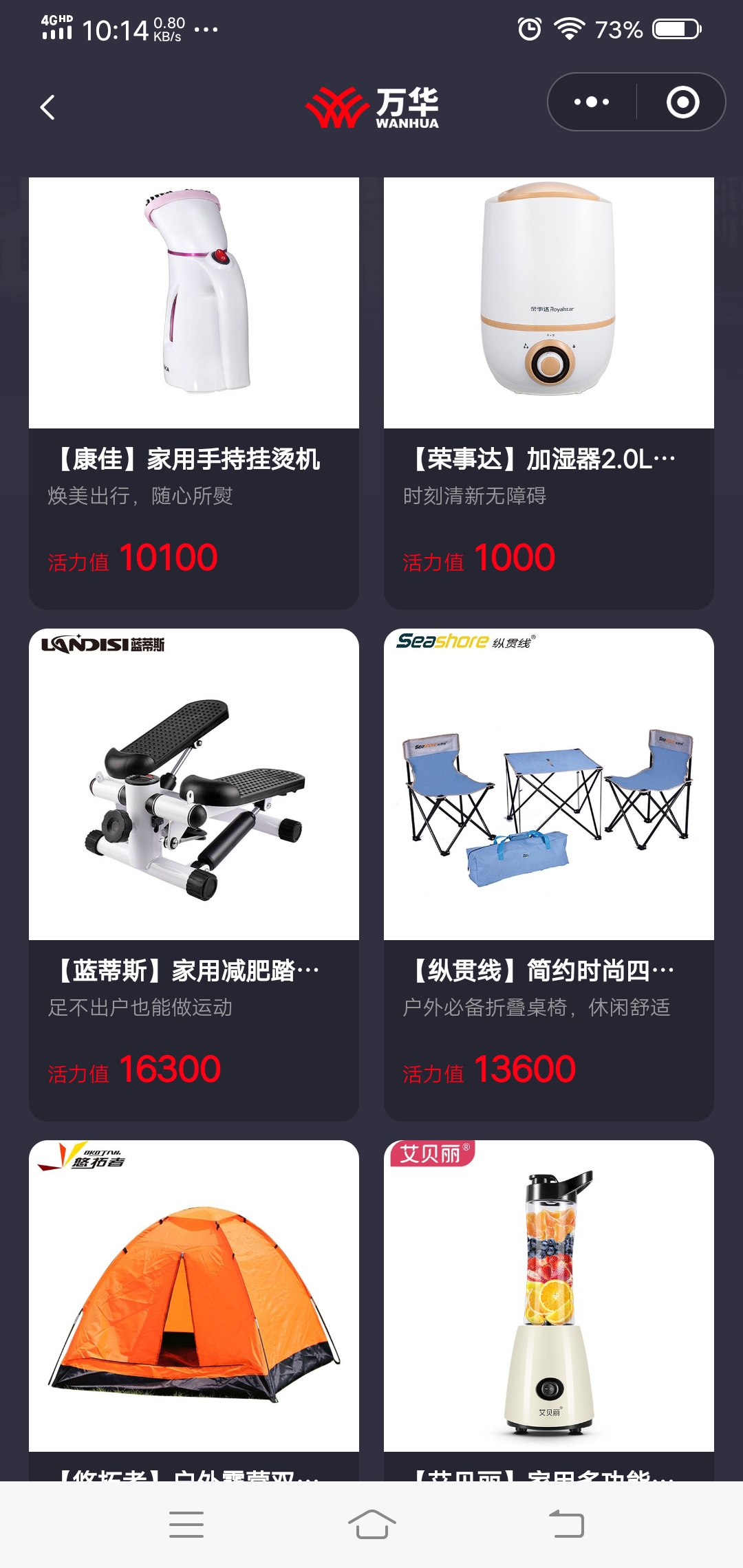Open the 纵贯线 folding table and chairs set
This screenshot has width=743, height=1568.
[x=548, y=873]
